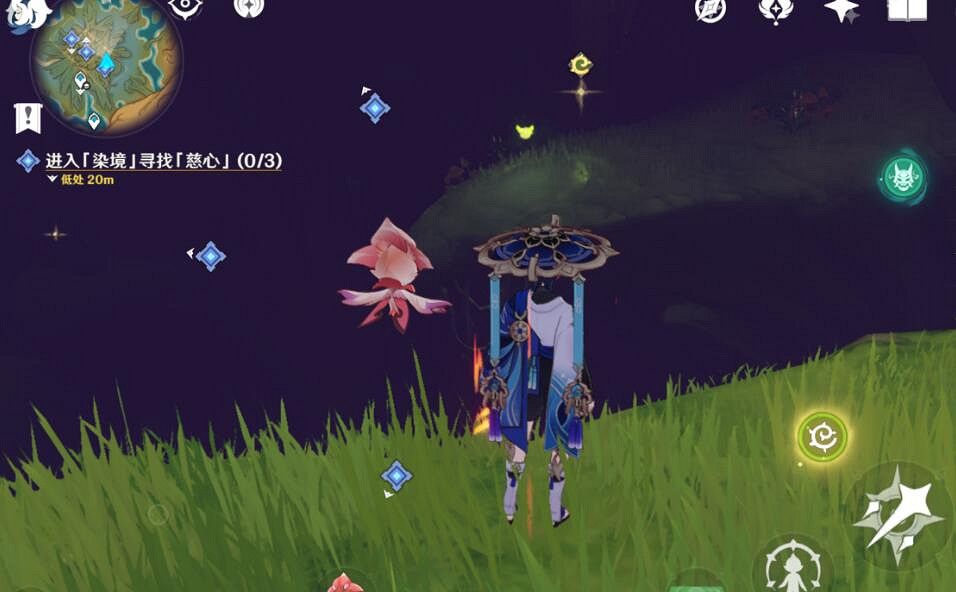
Task: Open the adventurer handbook book icon
Action: pos(907,10)
